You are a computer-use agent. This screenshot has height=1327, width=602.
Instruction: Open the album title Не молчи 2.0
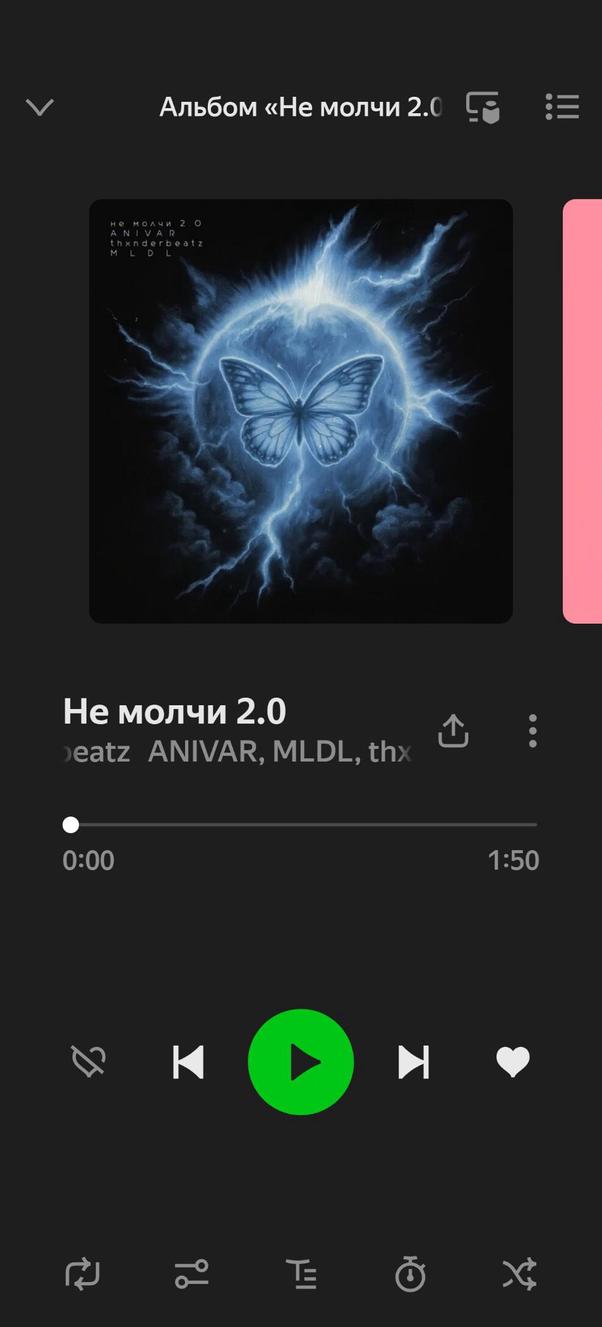pyautogui.click(x=300, y=107)
